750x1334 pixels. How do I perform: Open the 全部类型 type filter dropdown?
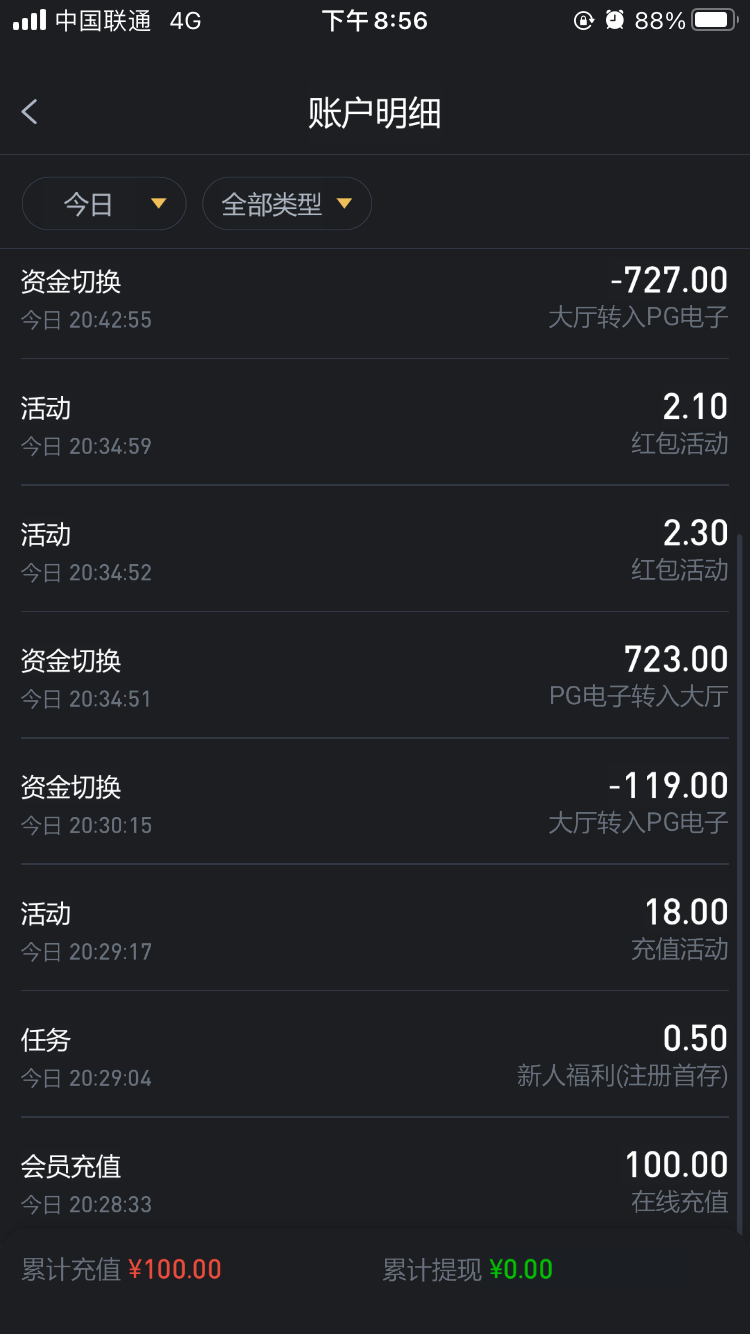(287, 203)
